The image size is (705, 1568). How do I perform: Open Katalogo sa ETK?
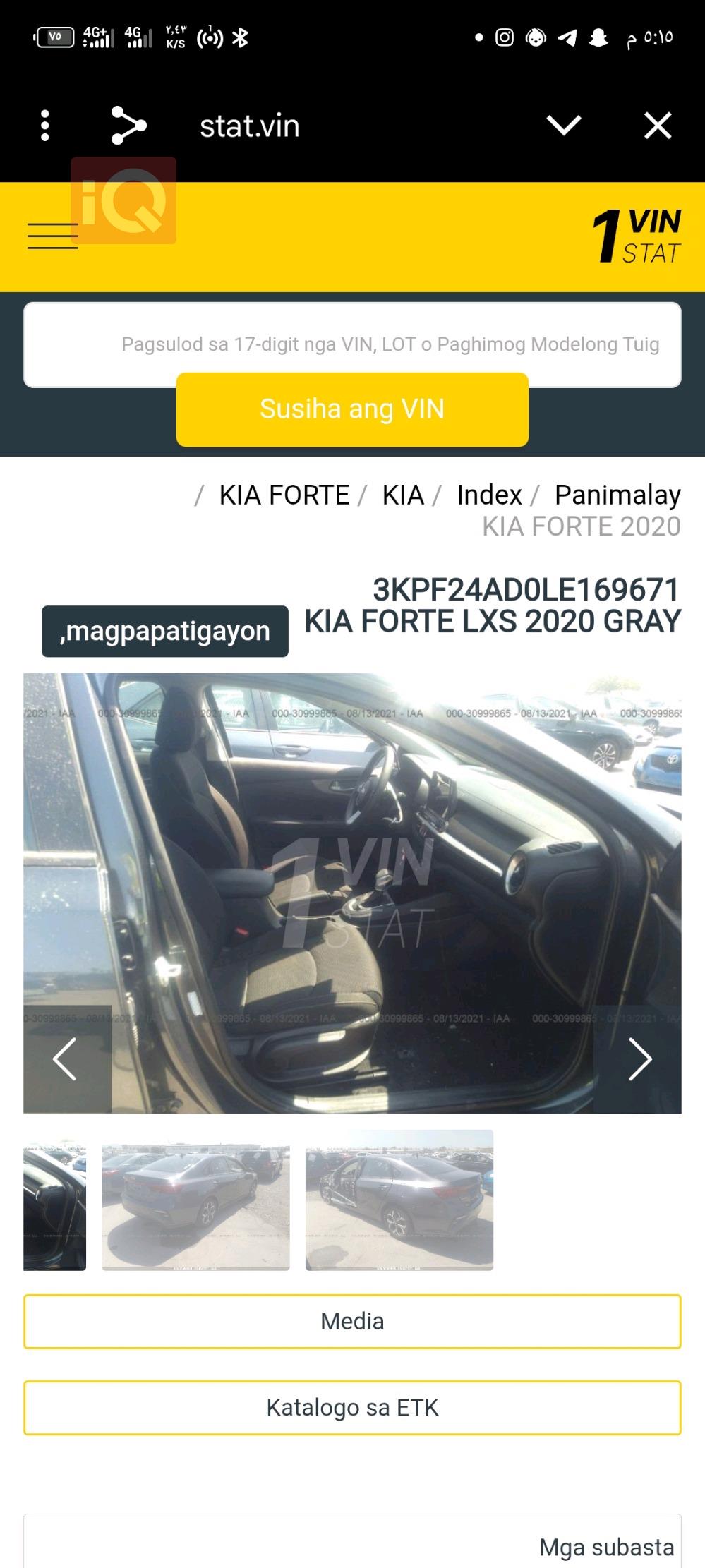(352, 1408)
